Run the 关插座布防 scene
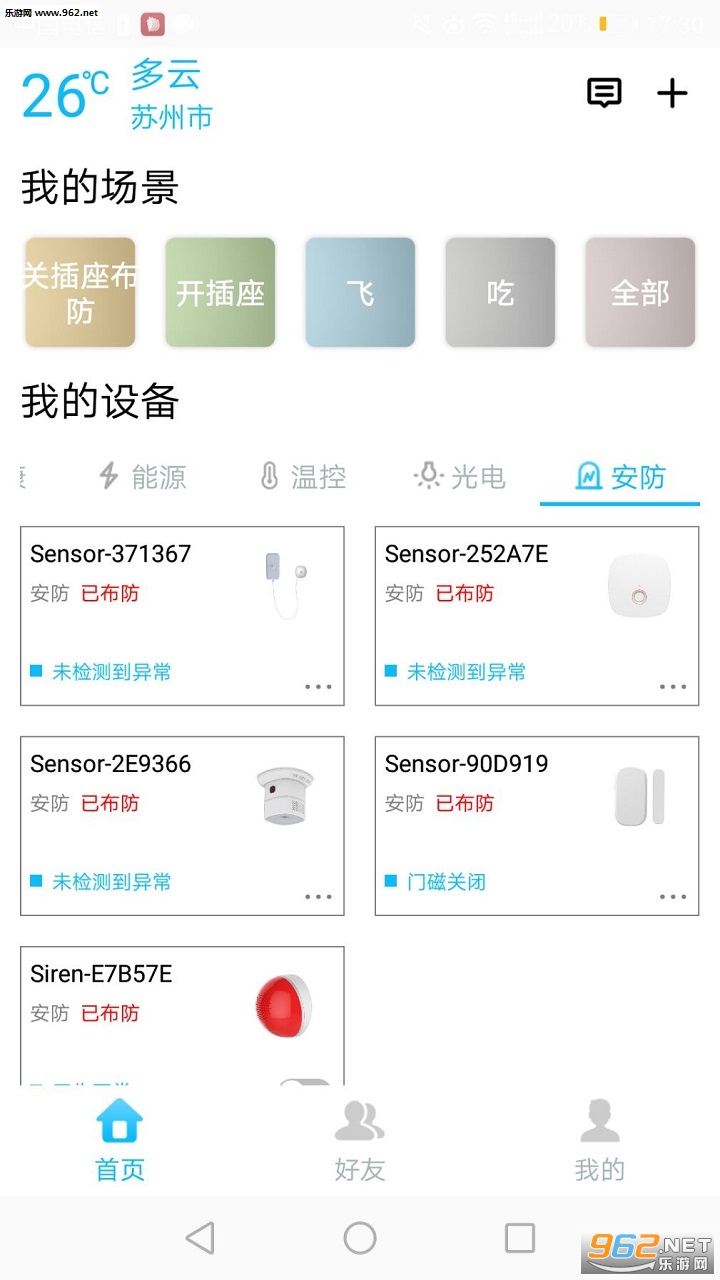Screen dimensions: 720x1280 pos(80,292)
